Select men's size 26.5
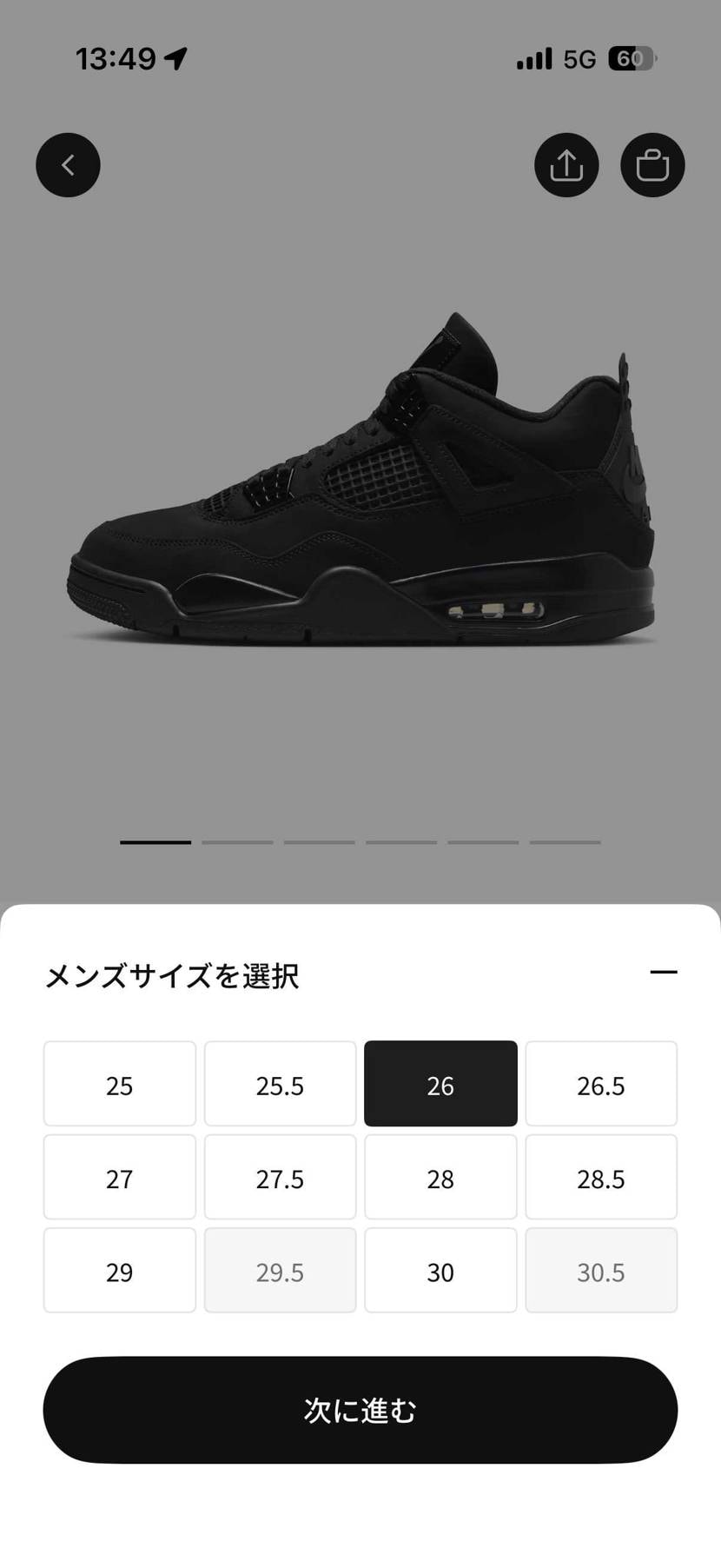 601,1084
